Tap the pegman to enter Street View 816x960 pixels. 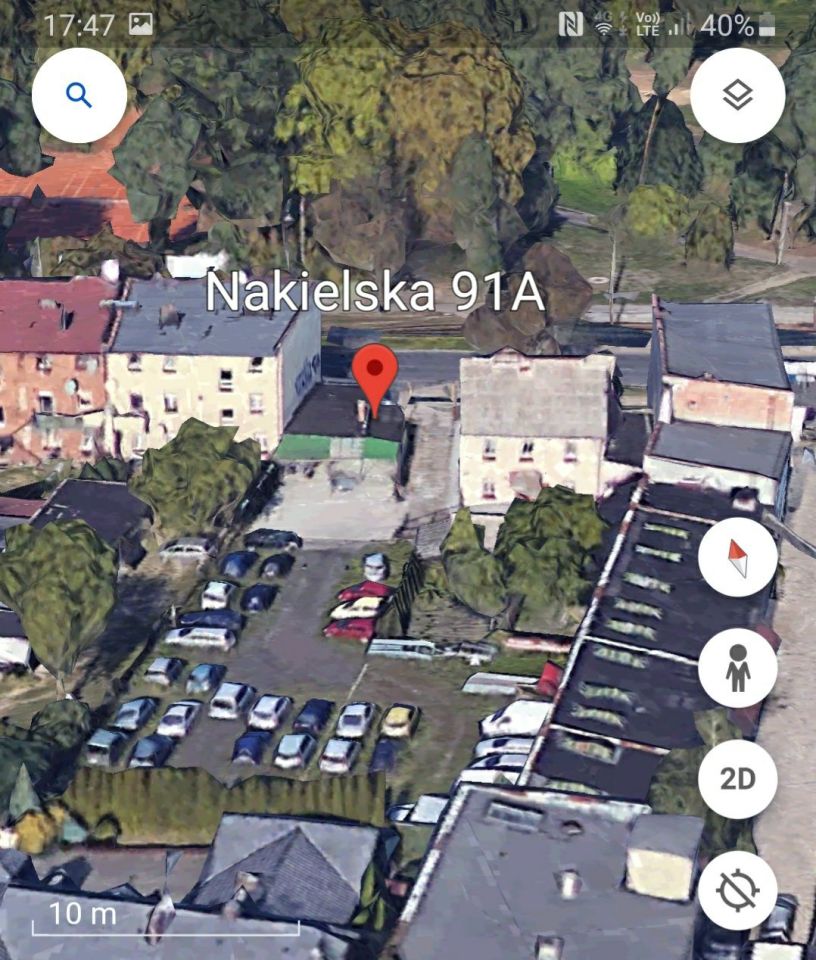pyautogui.click(x=737, y=667)
